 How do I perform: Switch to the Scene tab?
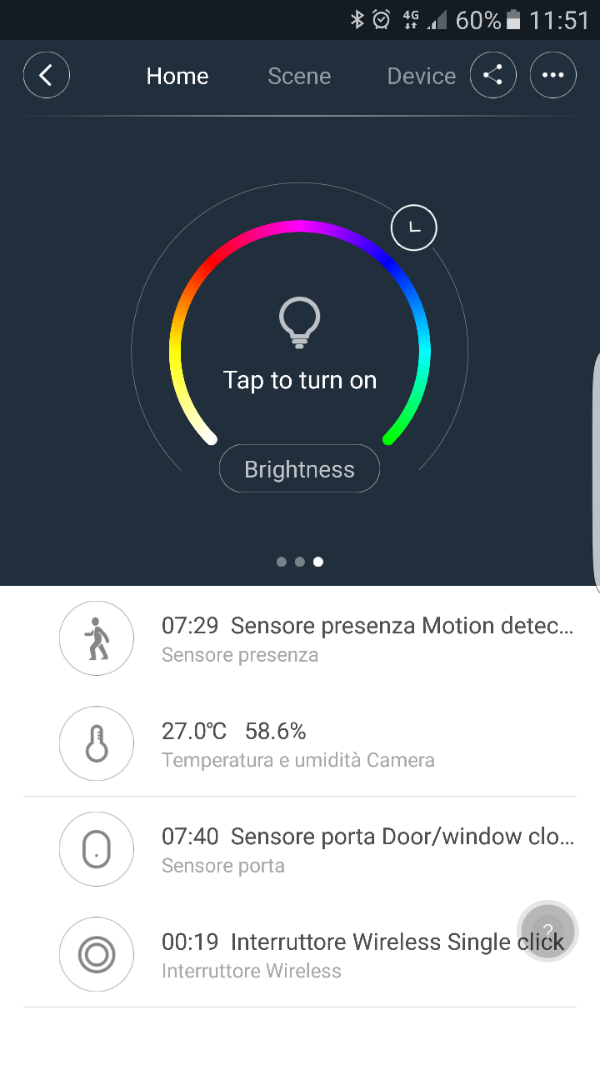tap(299, 76)
